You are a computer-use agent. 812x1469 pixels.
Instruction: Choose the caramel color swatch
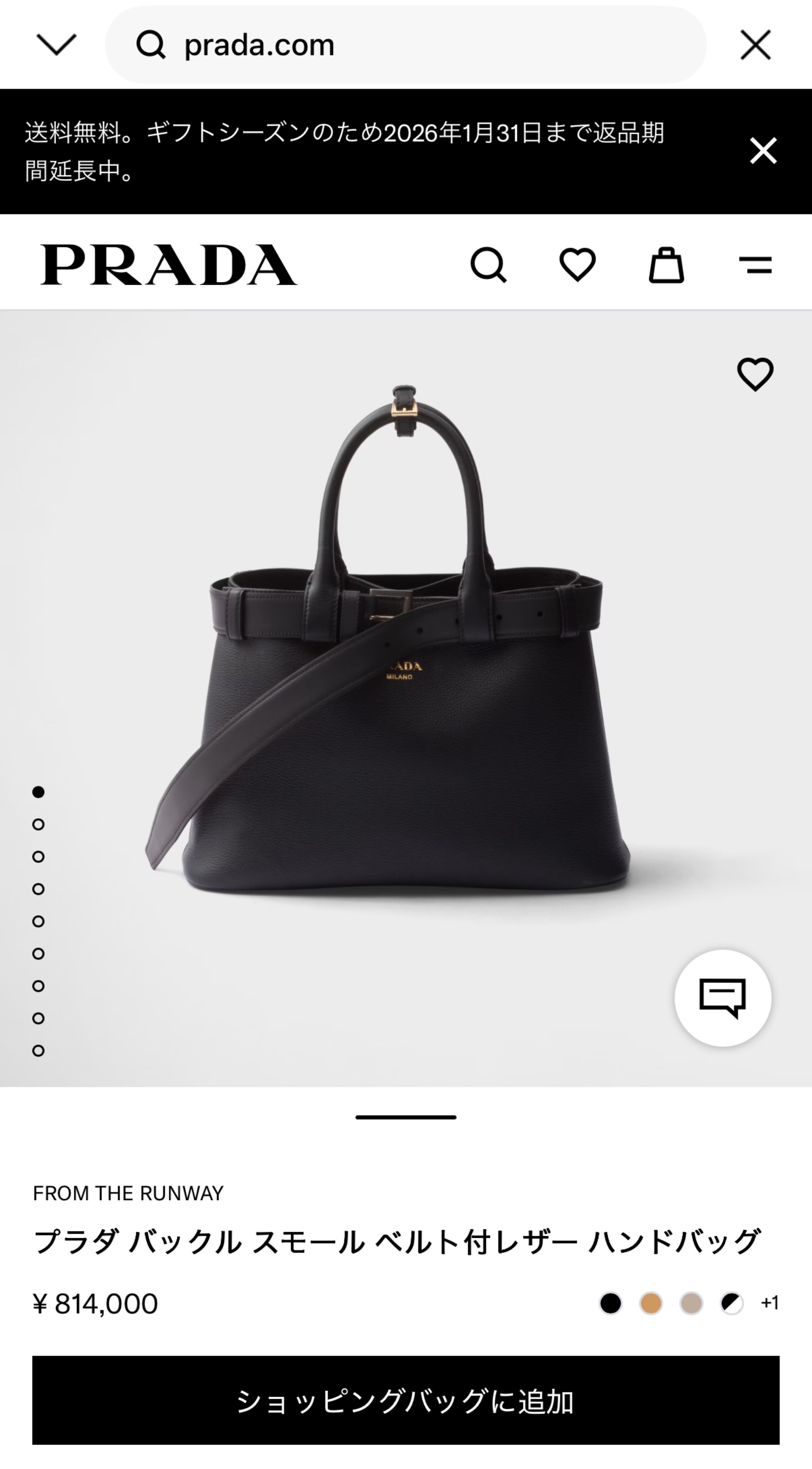[x=651, y=1303]
